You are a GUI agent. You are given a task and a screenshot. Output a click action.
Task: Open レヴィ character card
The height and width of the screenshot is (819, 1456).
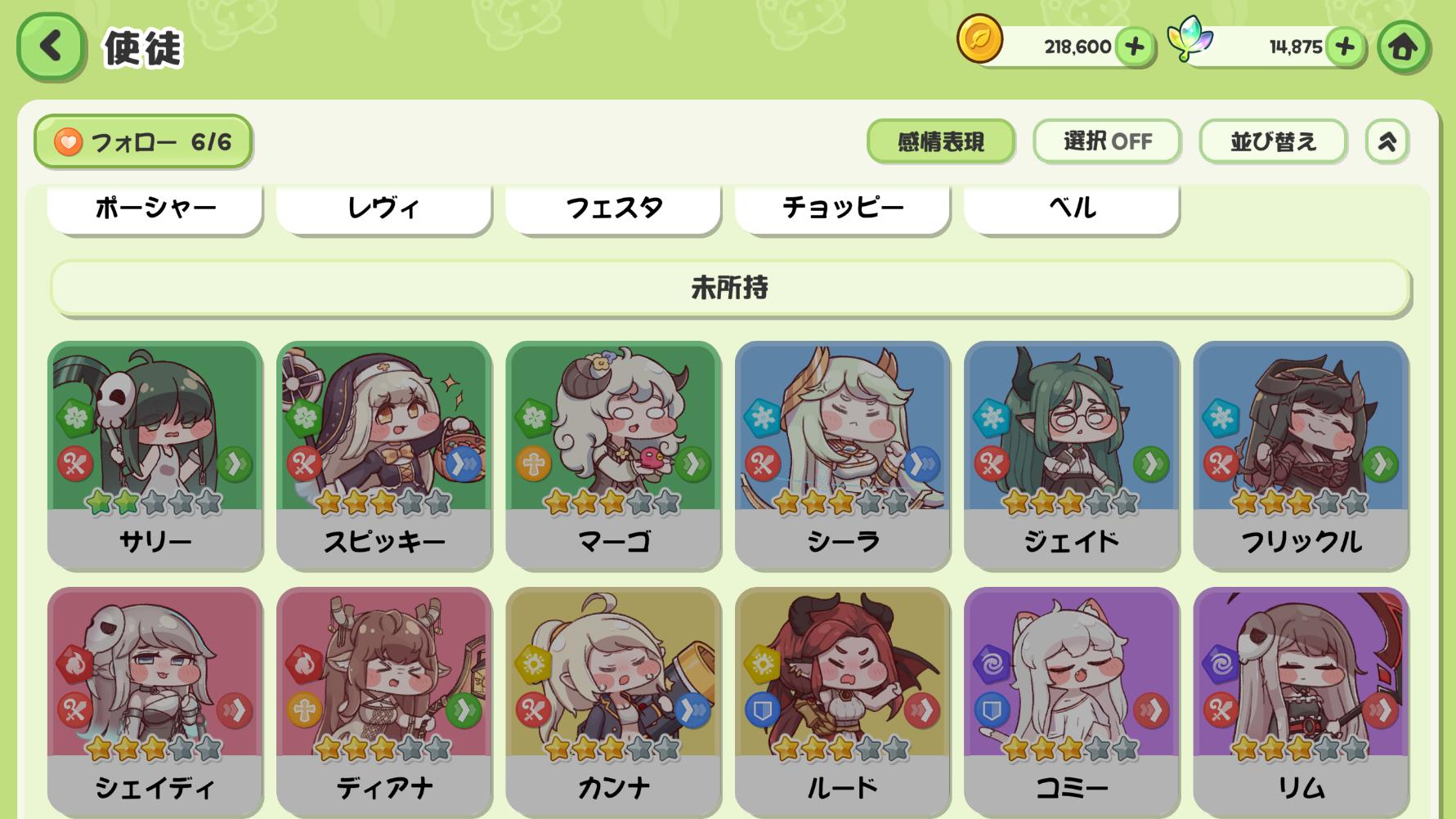[x=384, y=208]
